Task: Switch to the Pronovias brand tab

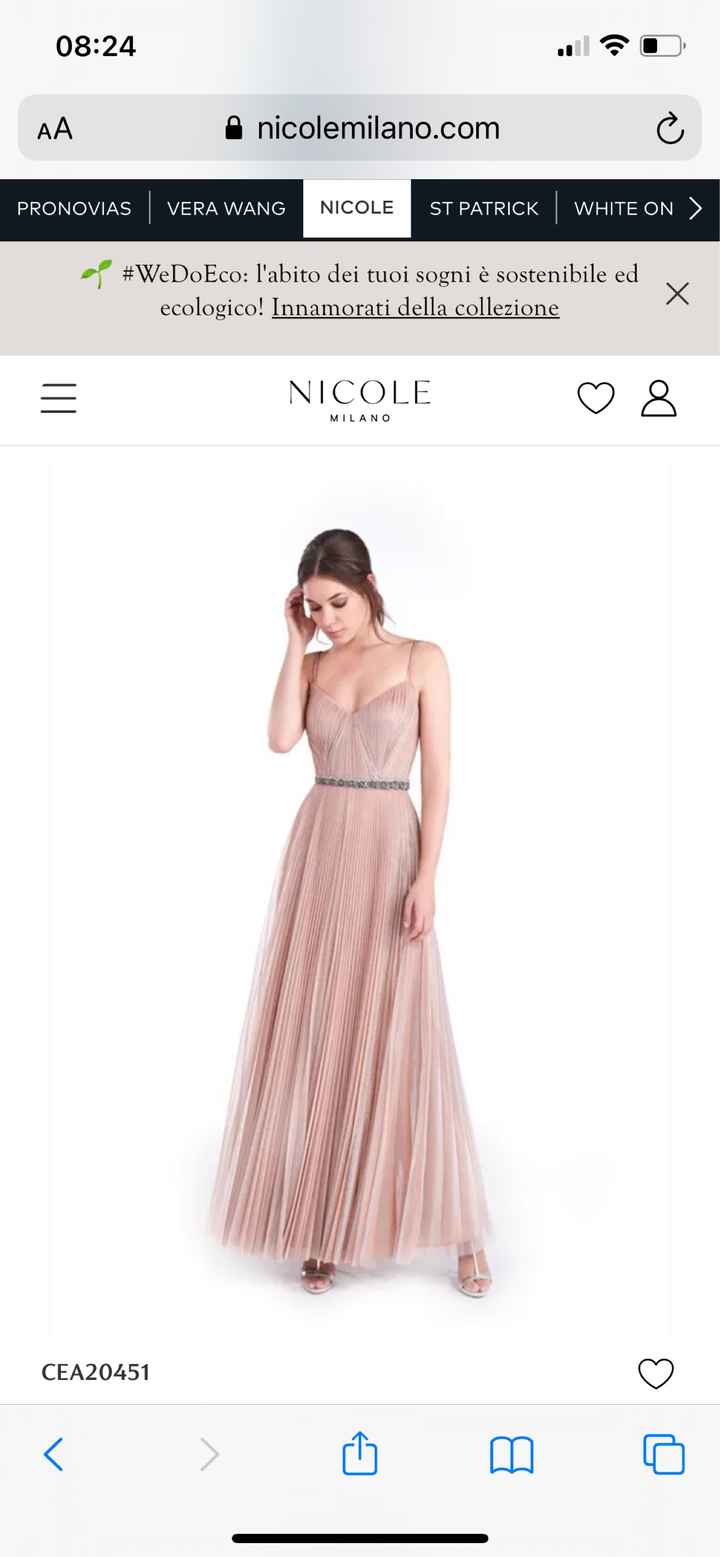Action: [74, 209]
